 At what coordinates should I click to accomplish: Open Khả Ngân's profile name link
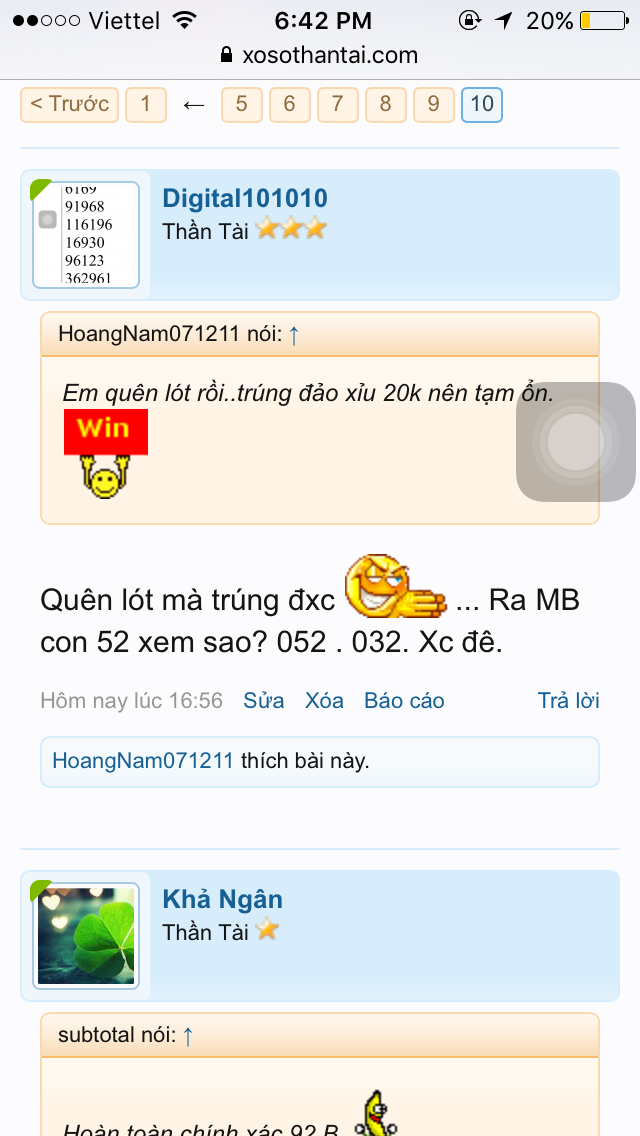point(222,899)
